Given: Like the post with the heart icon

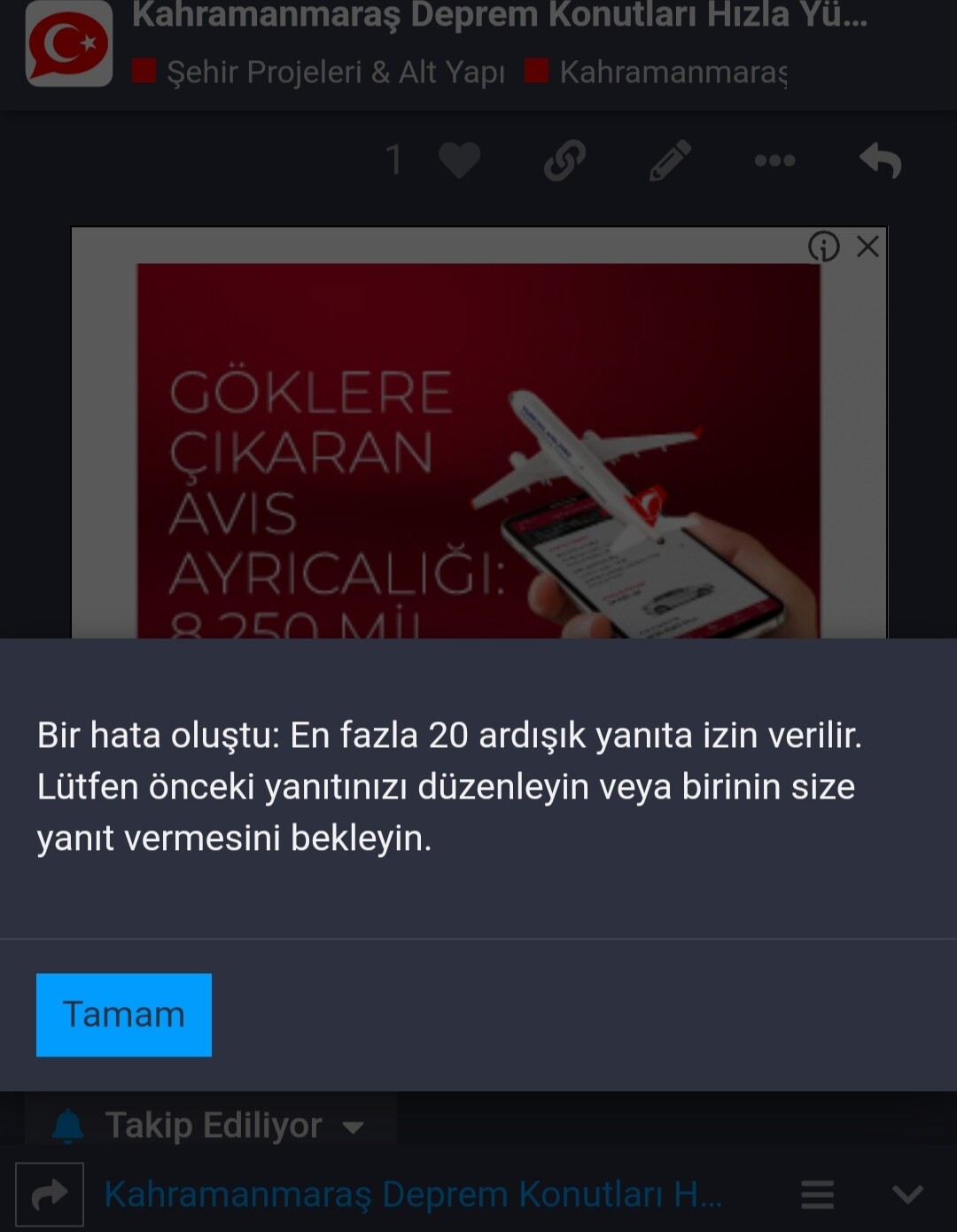Looking at the screenshot, I should click(459, 160).
